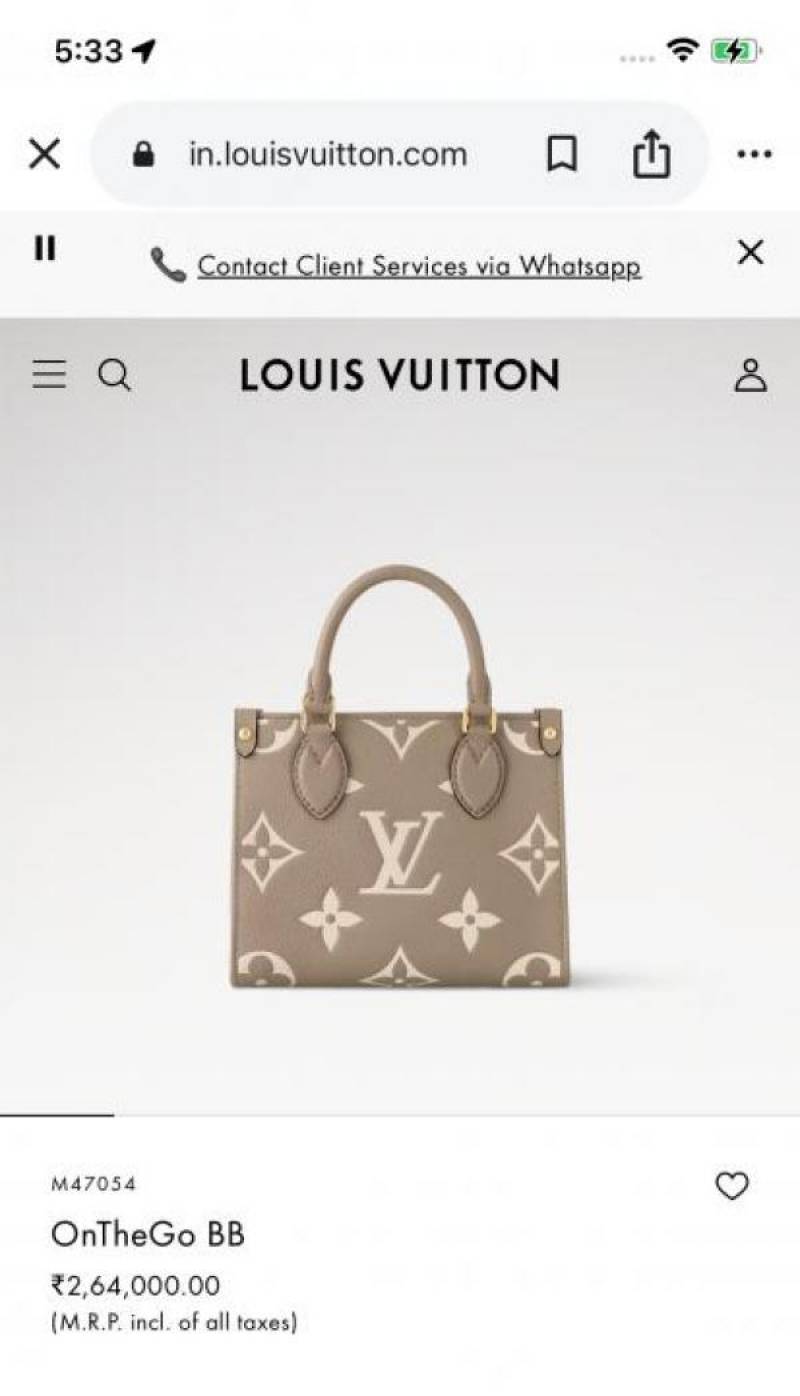Screen dimensions: 800x1396
Task: Search the Louis Vuitton site
Action: (x=114, y=375)
